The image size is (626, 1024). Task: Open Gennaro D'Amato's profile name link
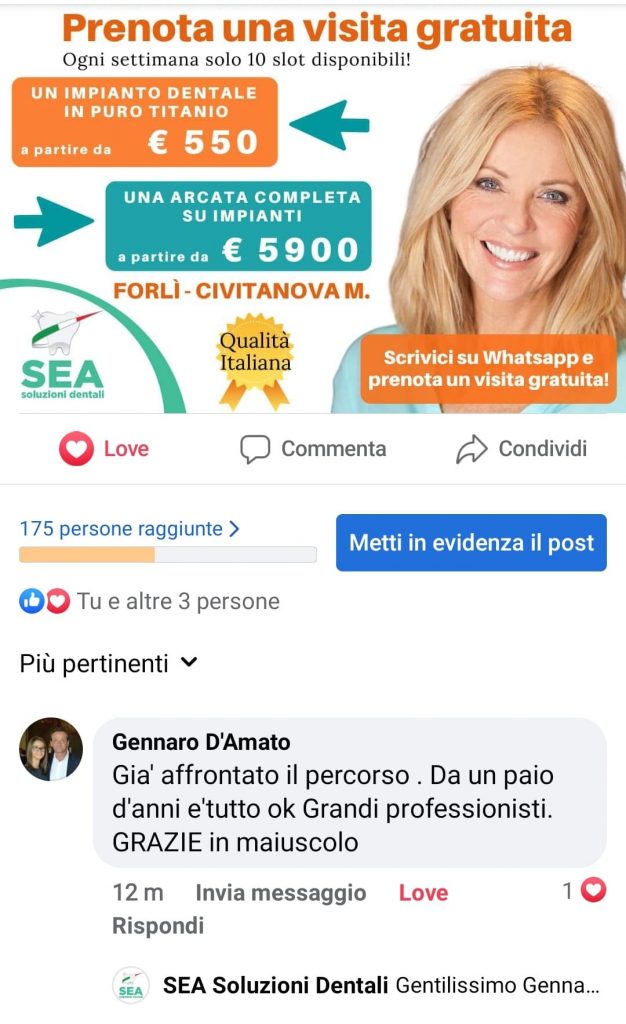pyautogui.click(x=201, y=742)
